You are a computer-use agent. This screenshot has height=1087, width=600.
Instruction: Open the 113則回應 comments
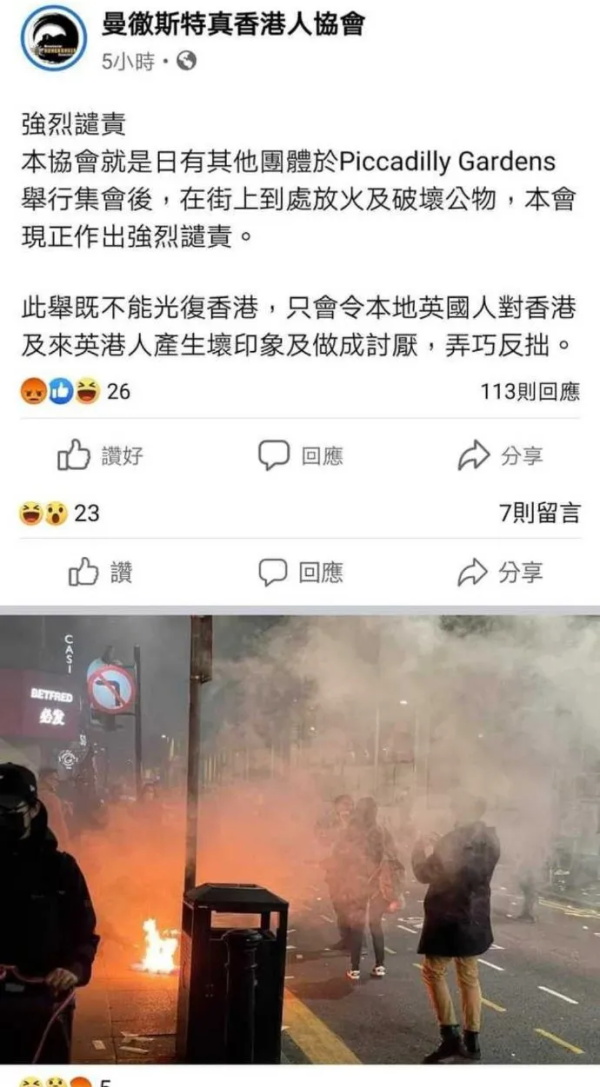click(530, 392)
